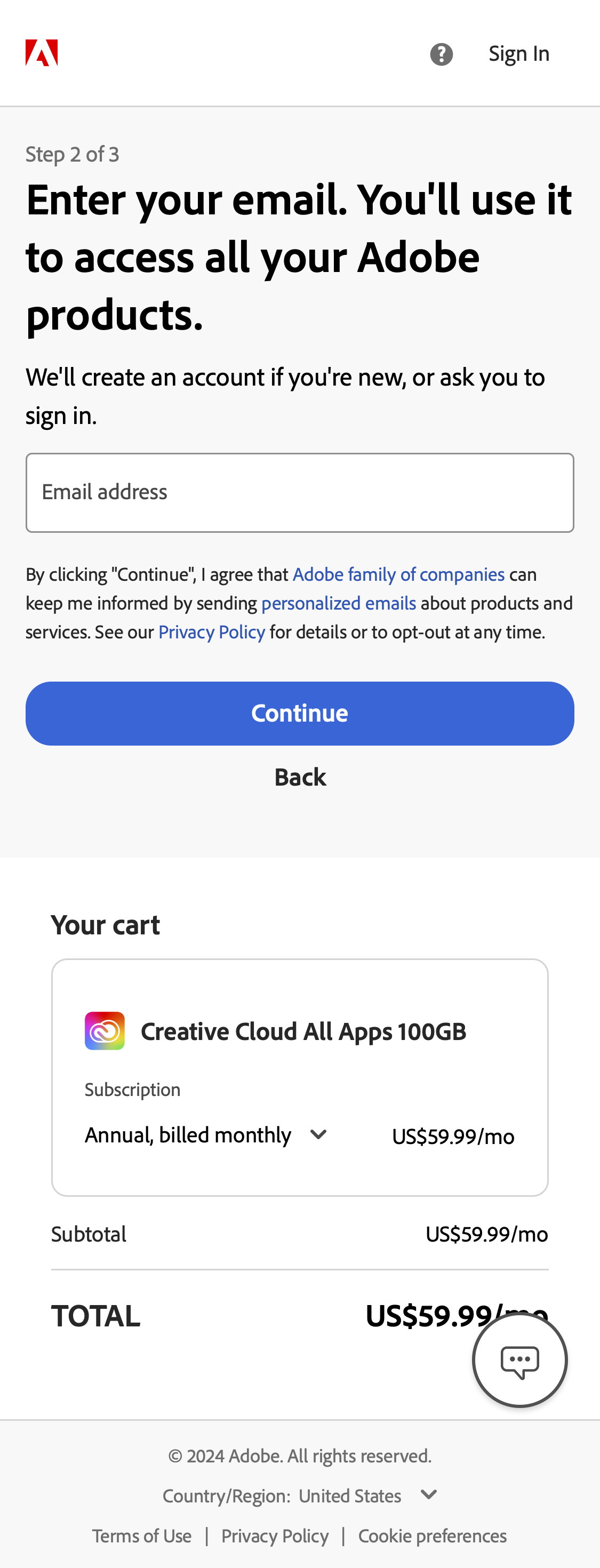Open Cookie preferences
The width and height of the screenshot is (600, 1568).
(432, 1535)
